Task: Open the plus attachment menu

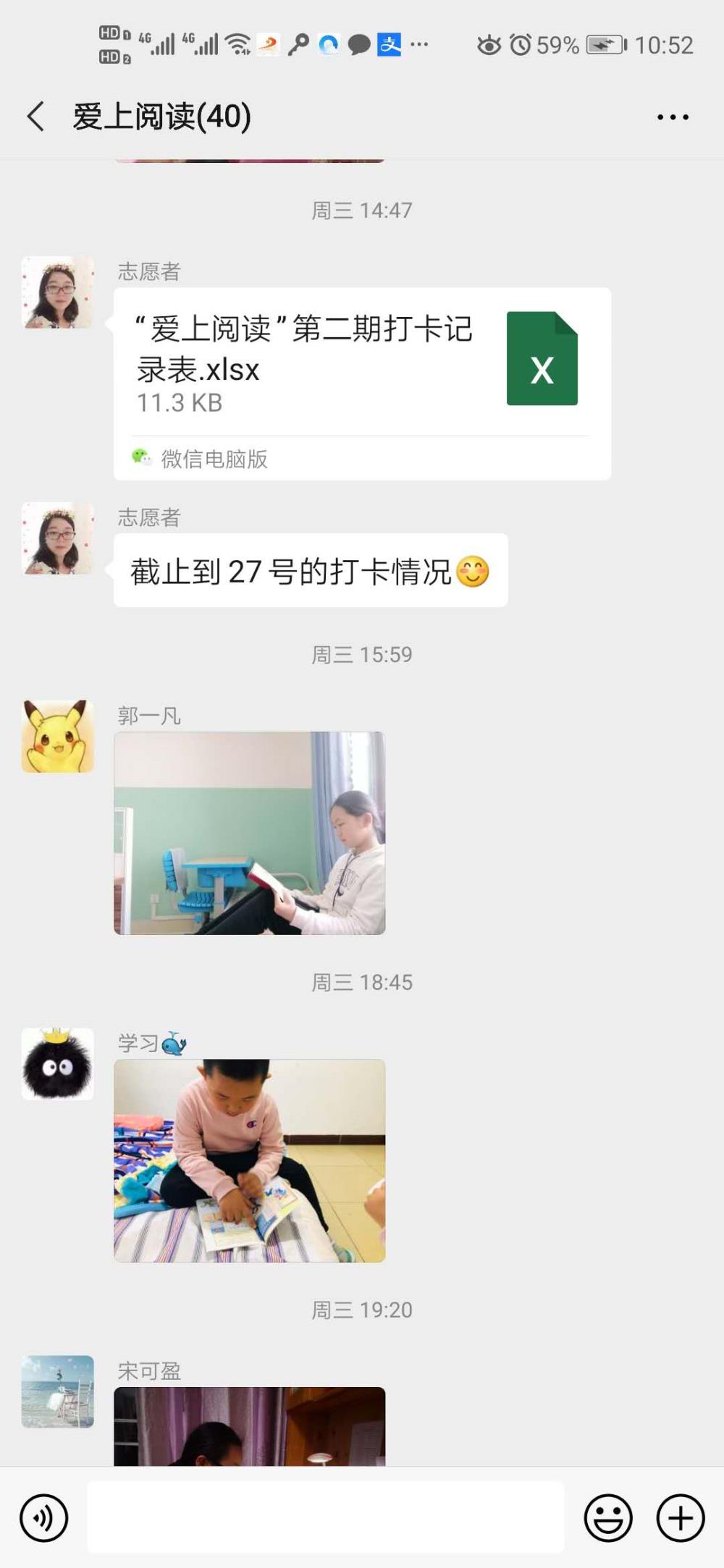Action: (x=681, y=1518)
